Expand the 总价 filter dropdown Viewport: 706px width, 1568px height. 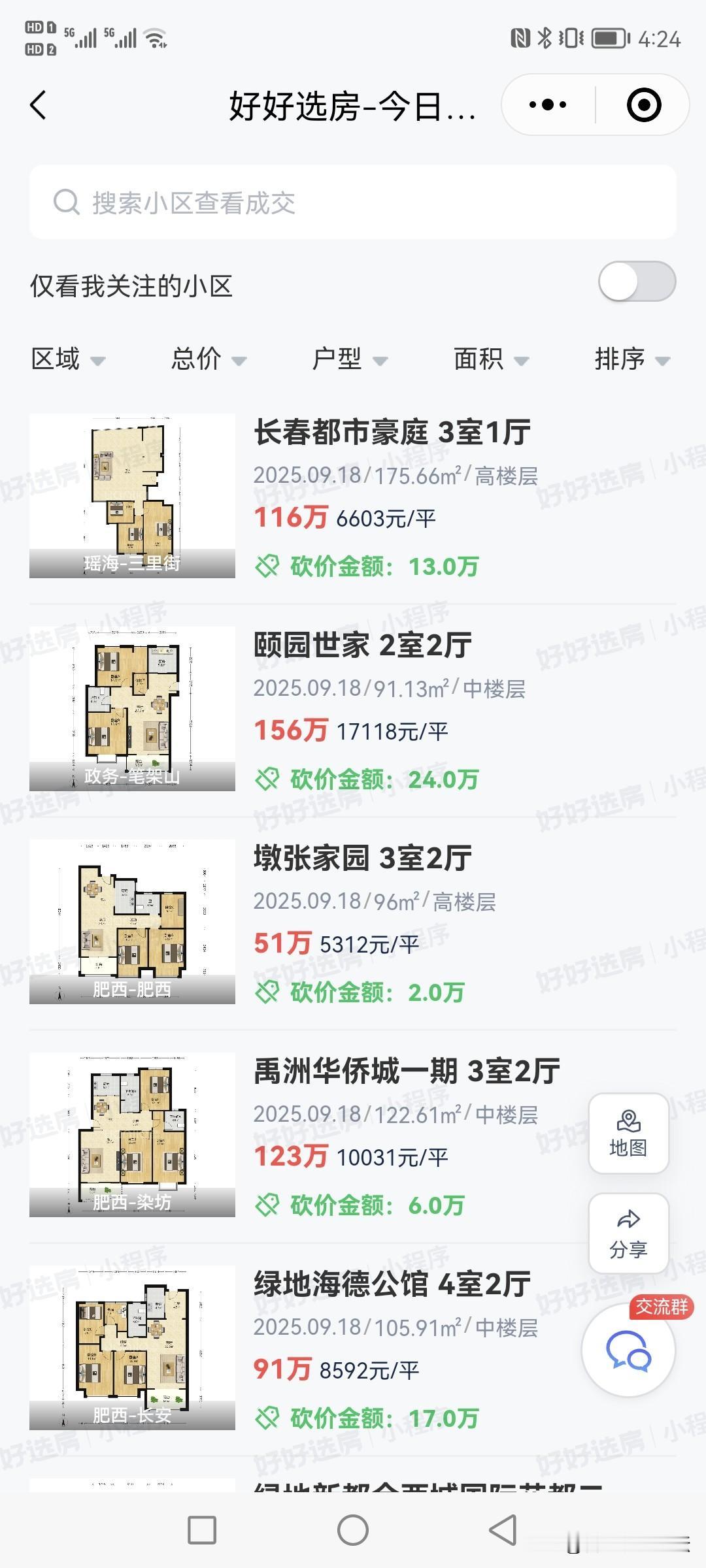[209, 359]
